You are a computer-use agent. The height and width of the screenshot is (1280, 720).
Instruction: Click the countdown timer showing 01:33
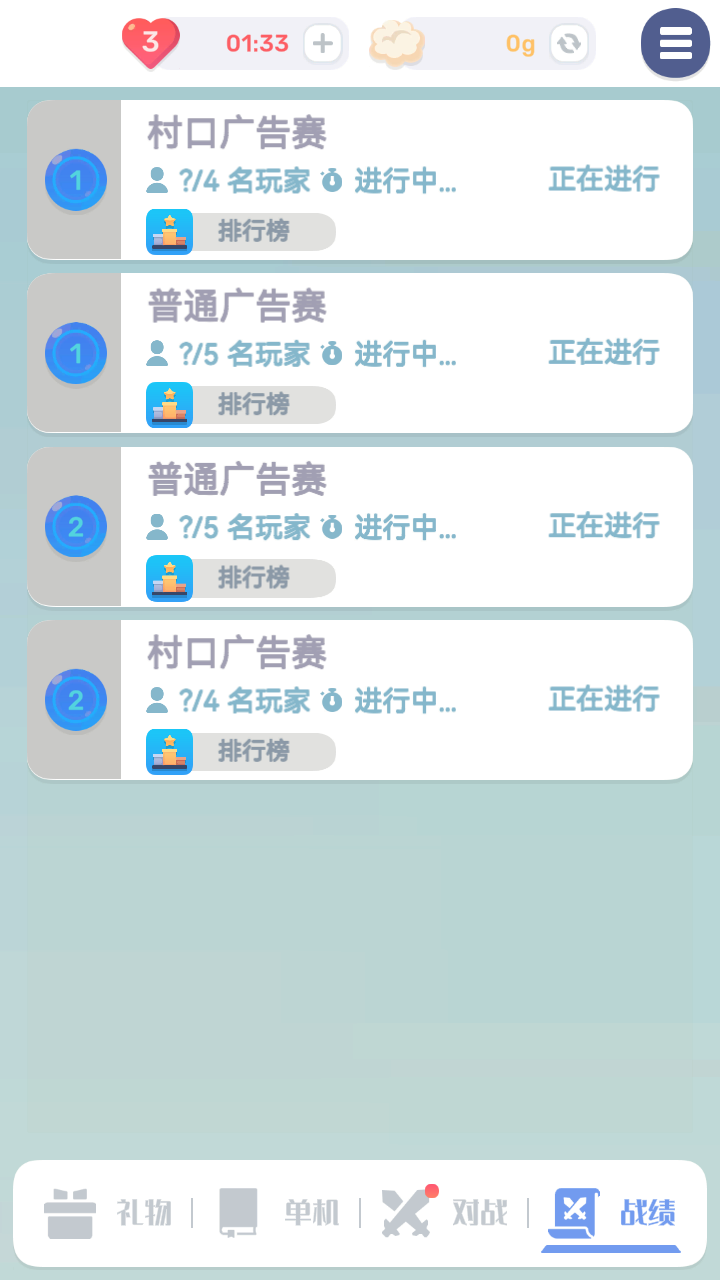[258, 43]
